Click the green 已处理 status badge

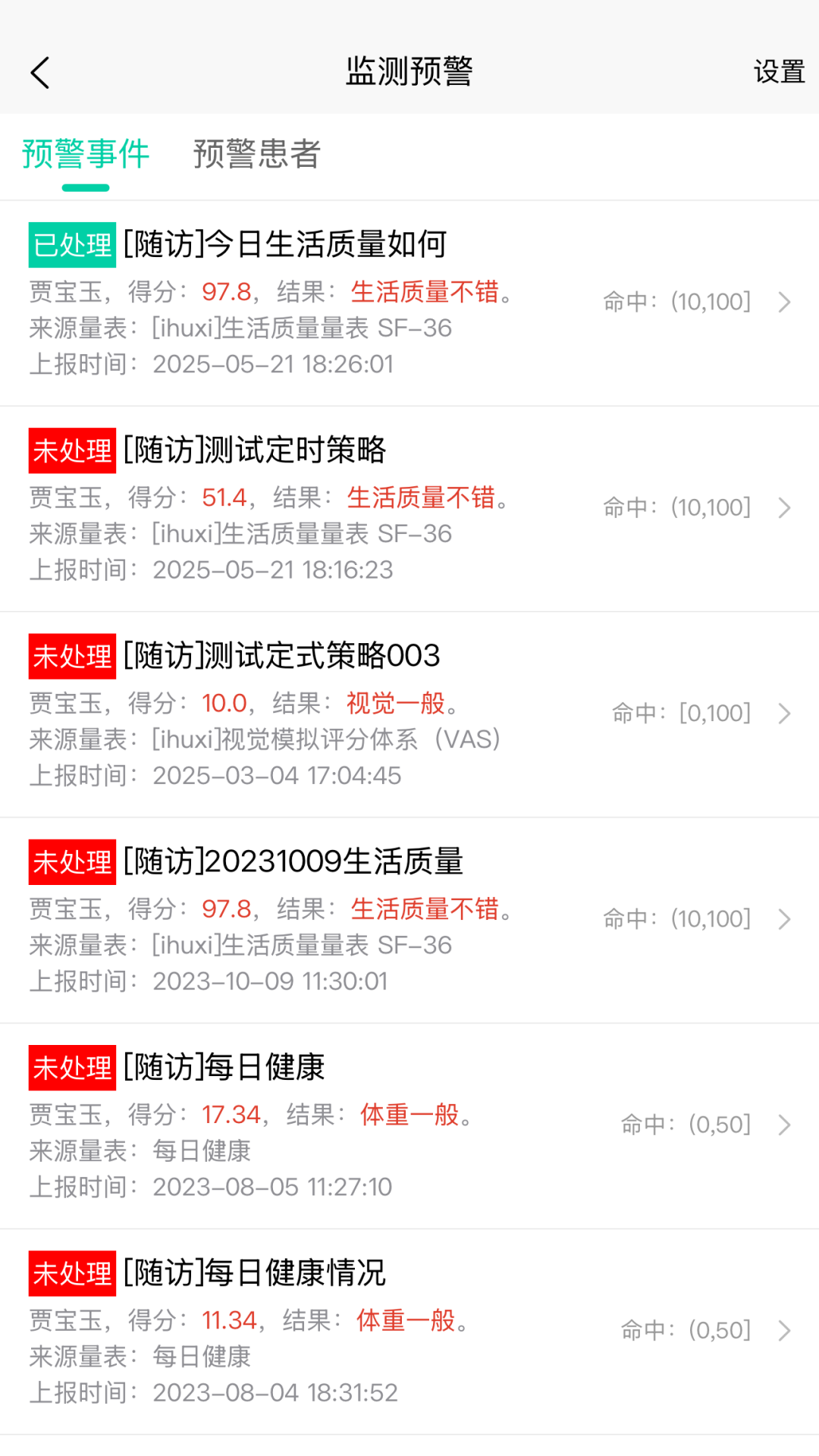point(71,243)
